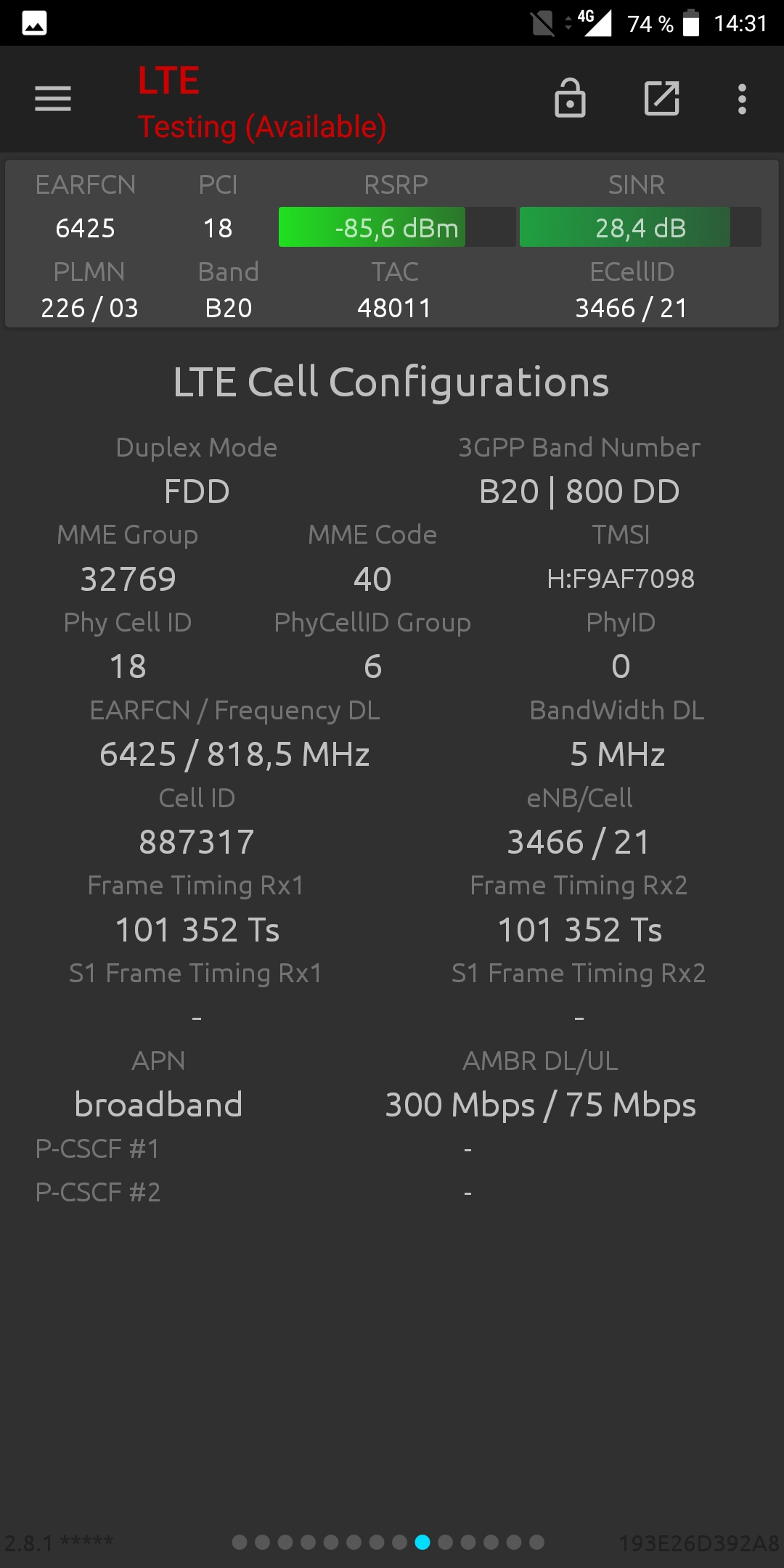This screenshot has width=784, height=1568.
Task: Open the three-dot overflow menu
Action: (x=742, y=99)
